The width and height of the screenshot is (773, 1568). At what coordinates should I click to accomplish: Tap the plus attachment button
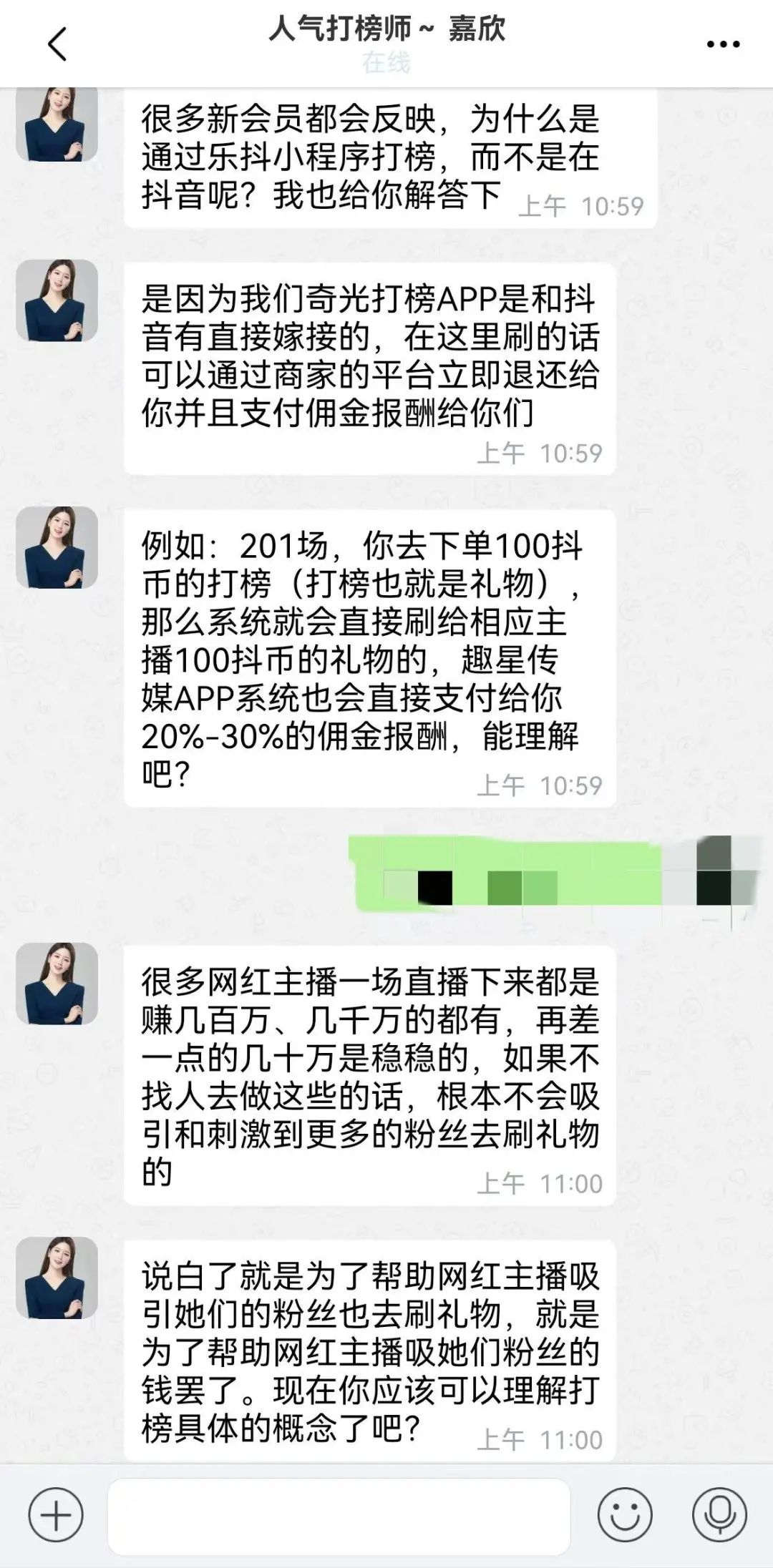(56, 1515)
